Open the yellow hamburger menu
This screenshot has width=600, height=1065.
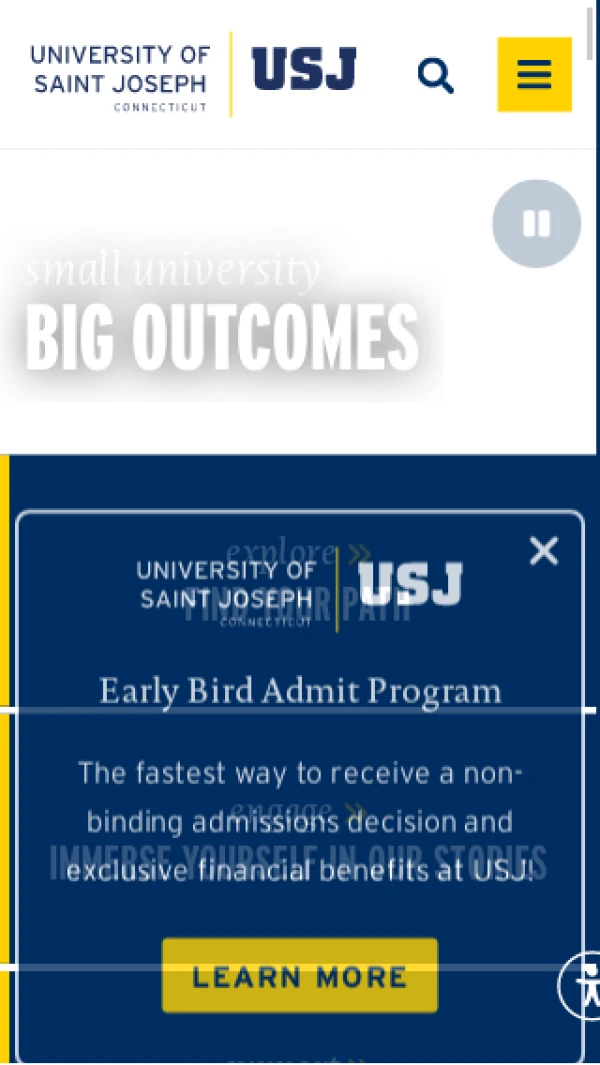pyautogui.click(x=534, y=75)
